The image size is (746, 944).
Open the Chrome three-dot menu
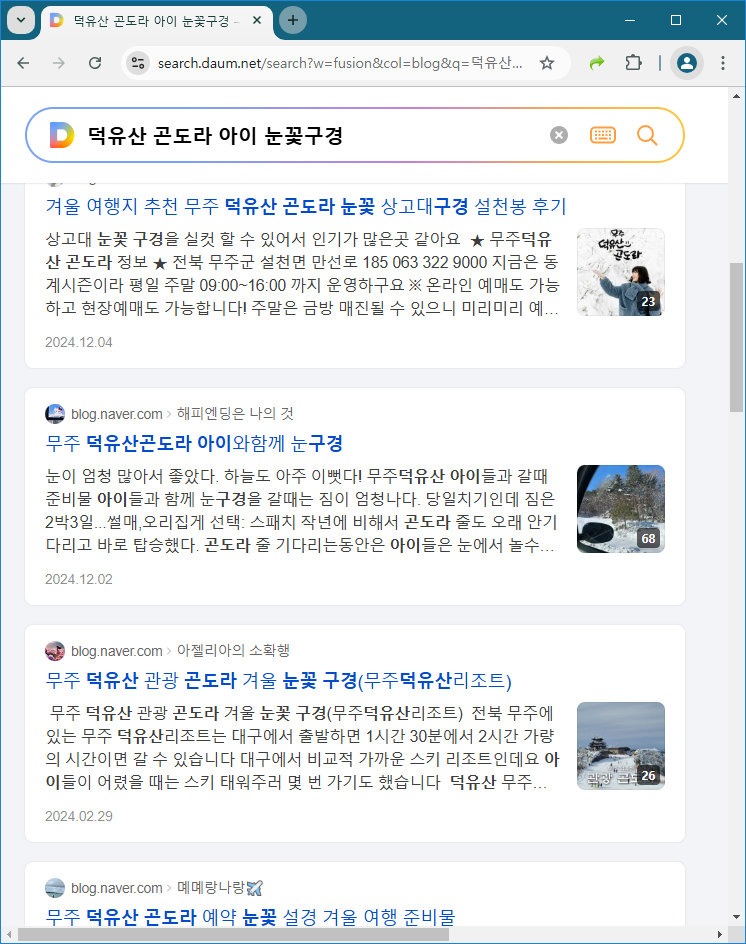(x=723, y=63)
